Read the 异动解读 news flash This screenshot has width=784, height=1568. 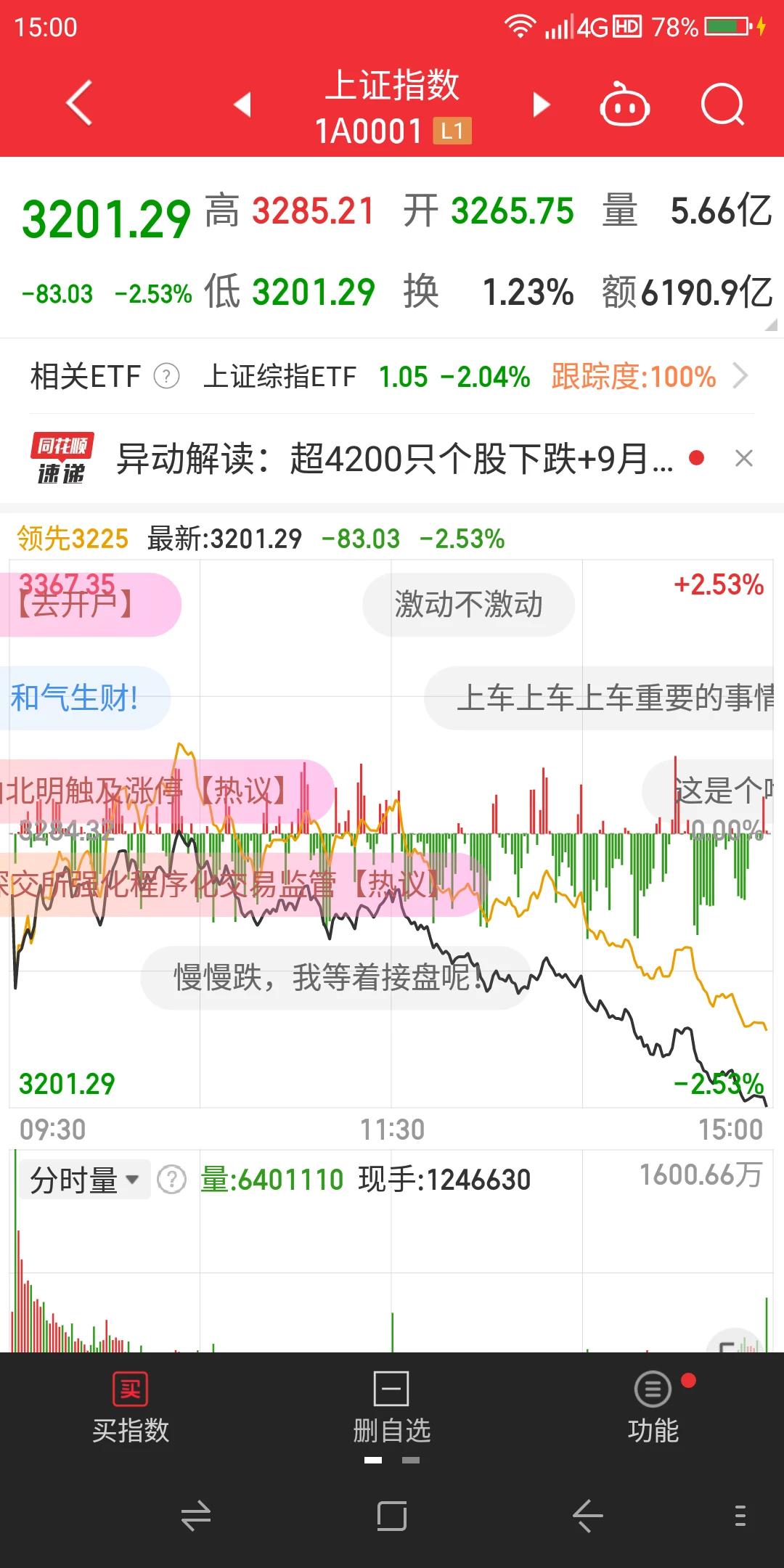(394, 459)
